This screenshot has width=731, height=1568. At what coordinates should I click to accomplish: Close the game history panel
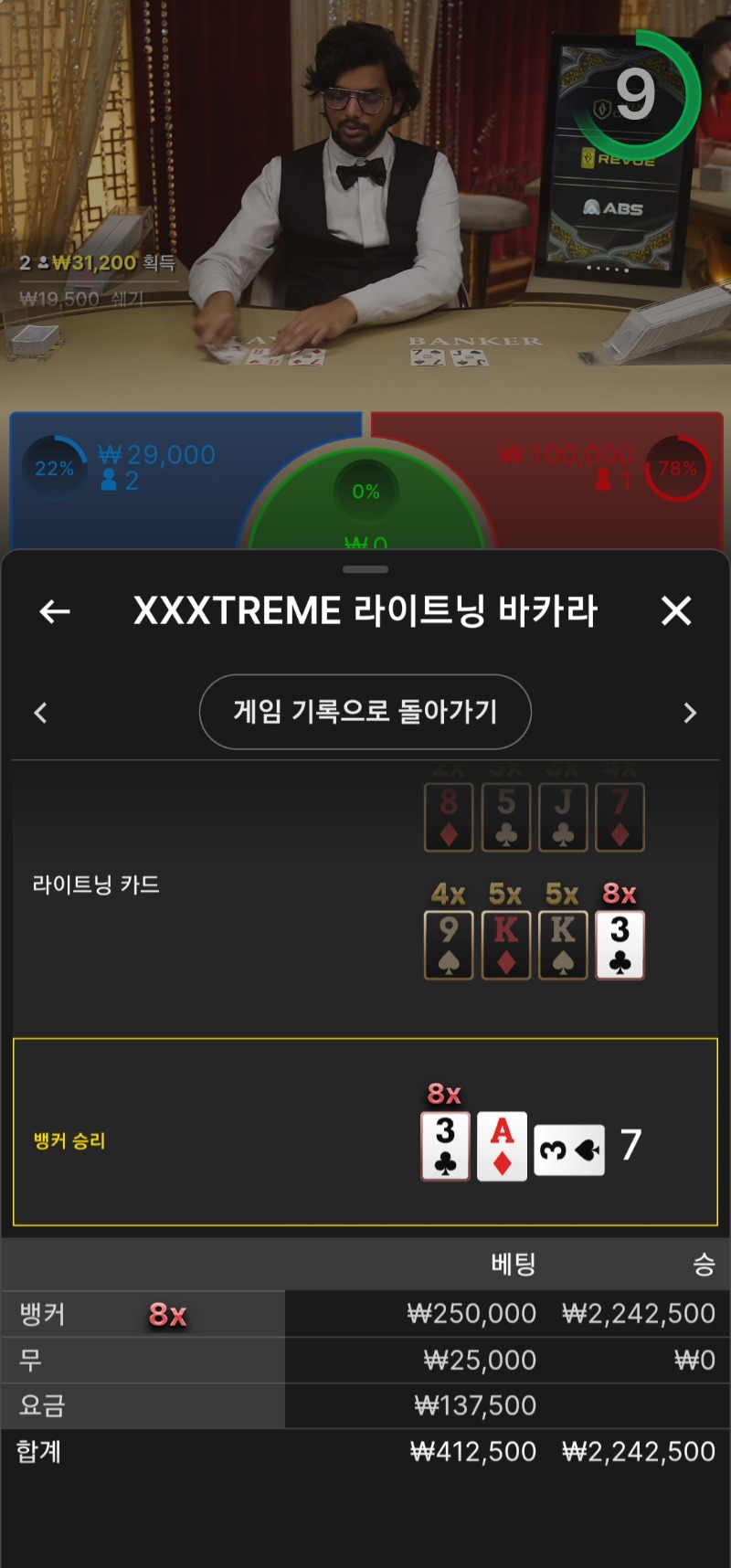click(676, 610)
